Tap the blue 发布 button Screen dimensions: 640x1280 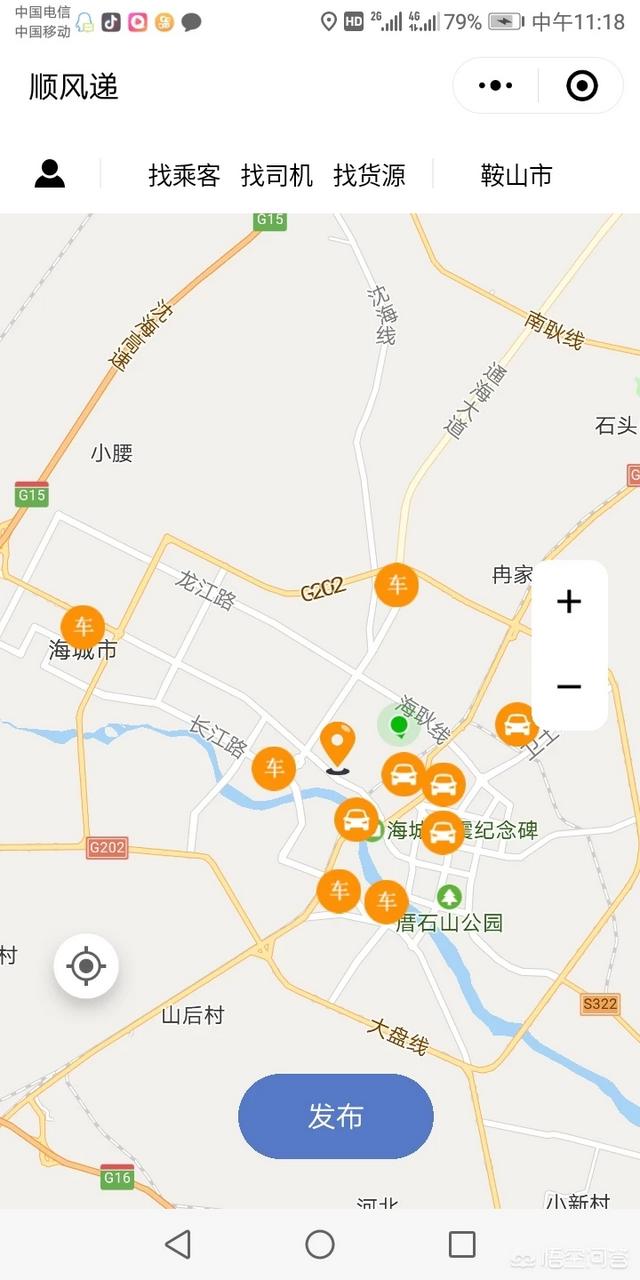pos(336,1116)
